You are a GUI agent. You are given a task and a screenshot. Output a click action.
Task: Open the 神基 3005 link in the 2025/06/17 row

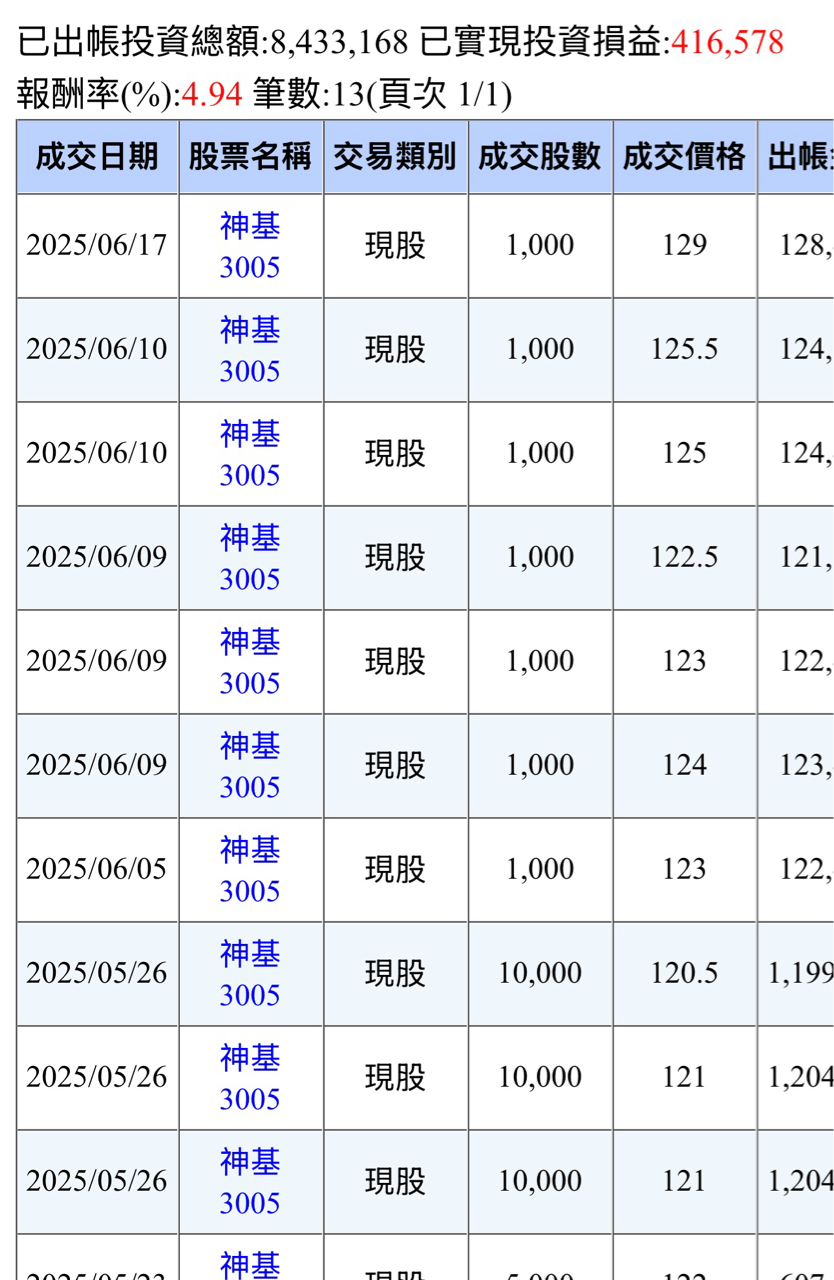[250, 246]
